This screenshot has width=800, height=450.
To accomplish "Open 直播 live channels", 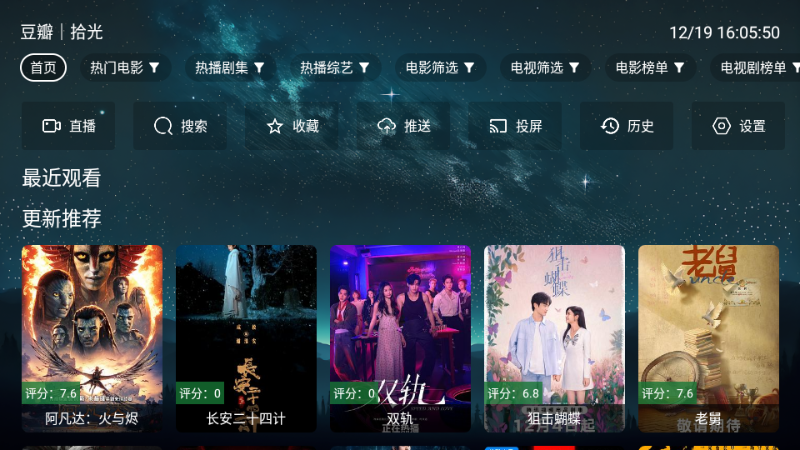I will (69, 126).
